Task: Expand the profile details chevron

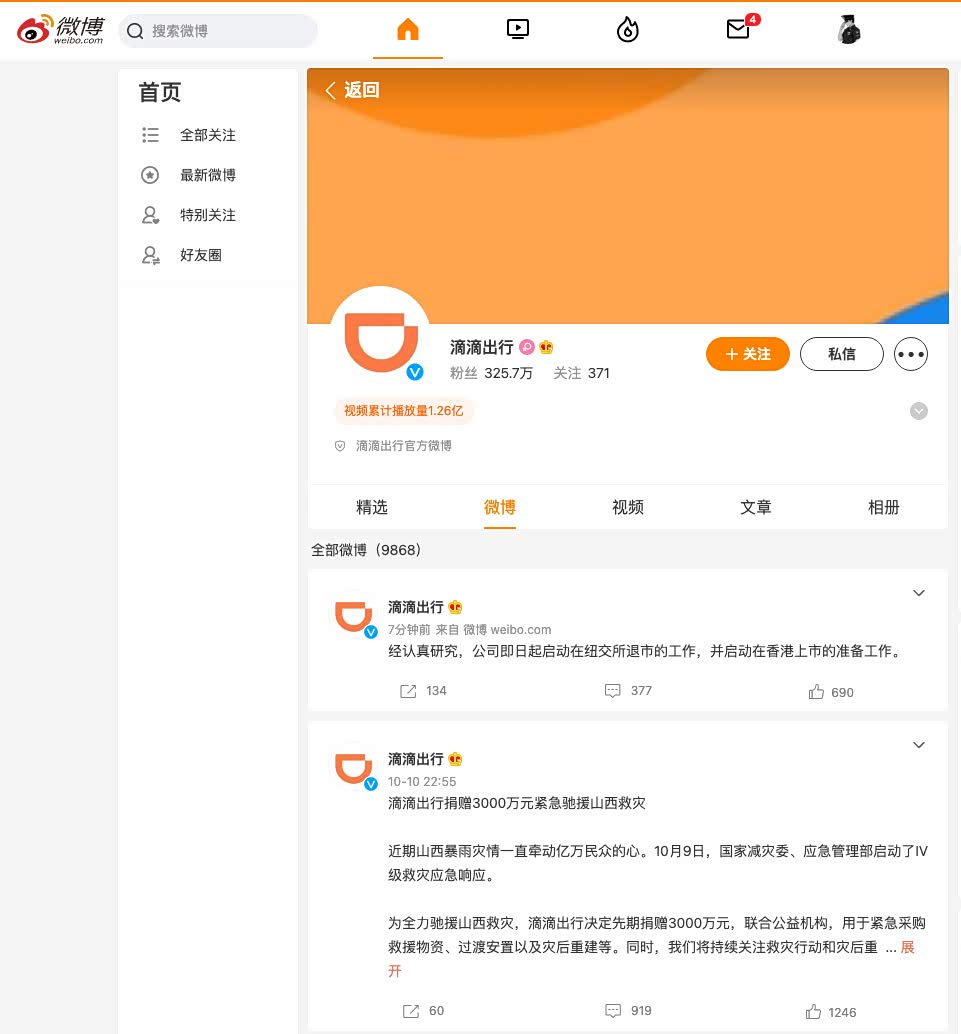Action: (x=918, y=411)
